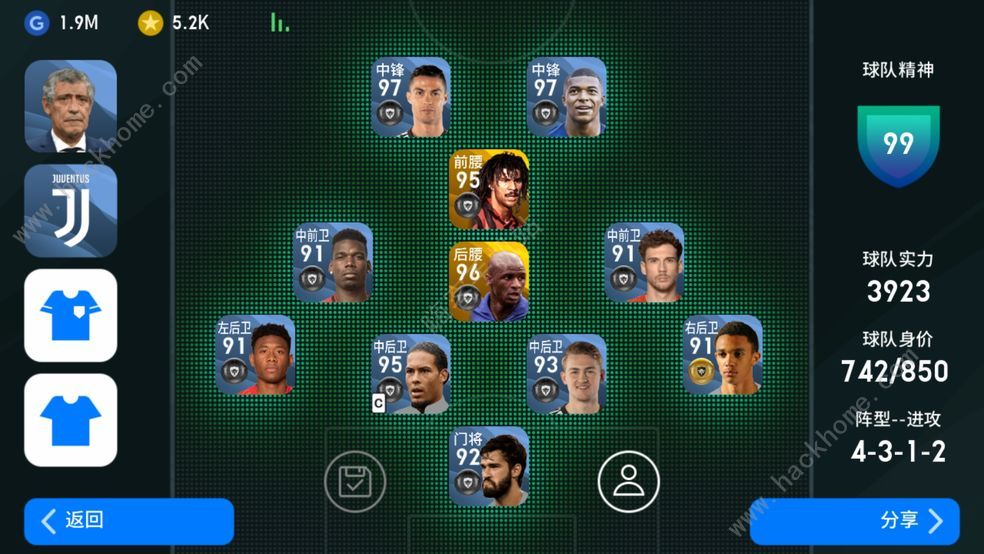Select the 中后卫 95 captain card

(x=410, y=373)
